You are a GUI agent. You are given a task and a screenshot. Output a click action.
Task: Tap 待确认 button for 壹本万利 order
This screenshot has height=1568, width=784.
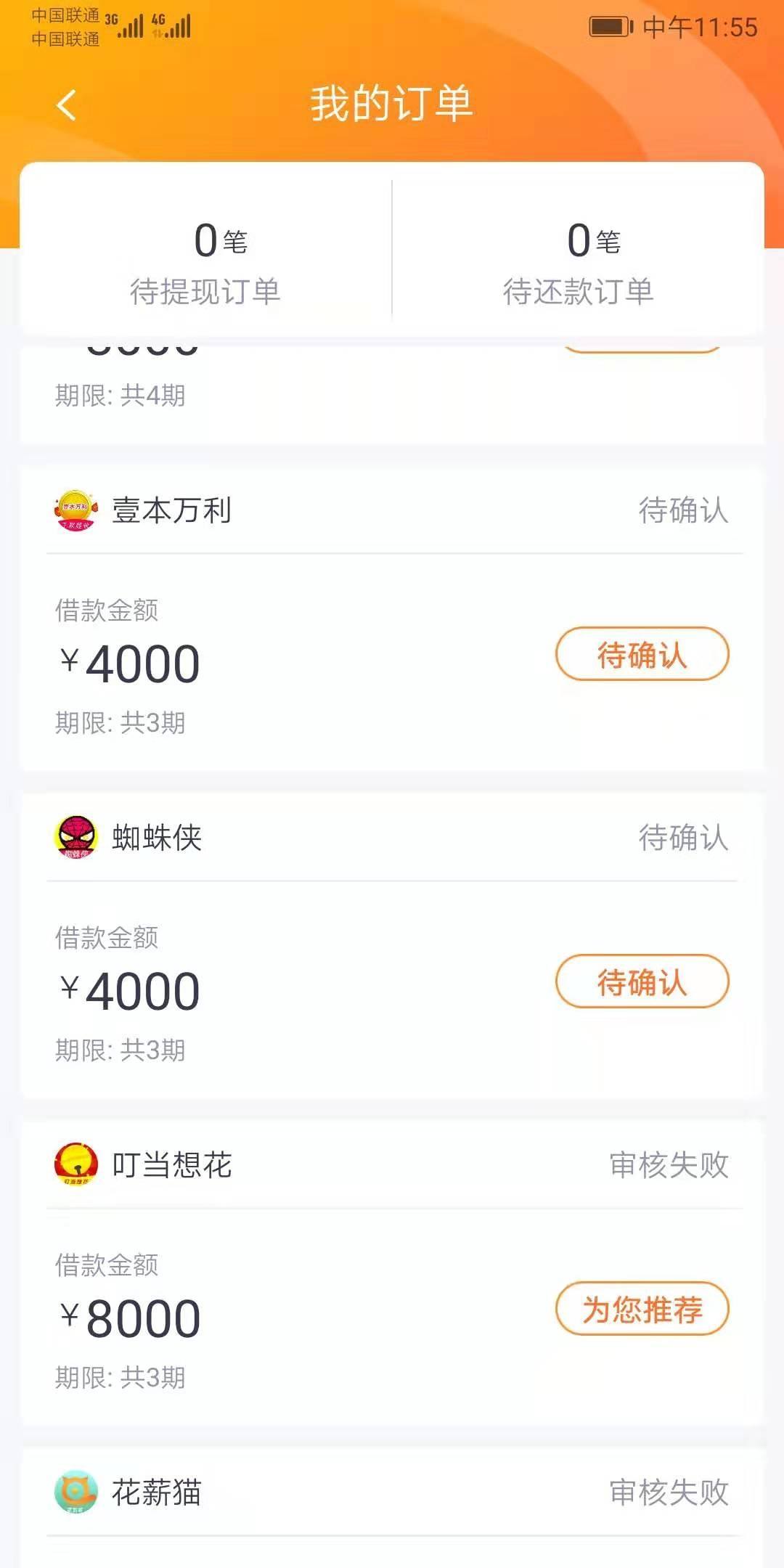642,654
